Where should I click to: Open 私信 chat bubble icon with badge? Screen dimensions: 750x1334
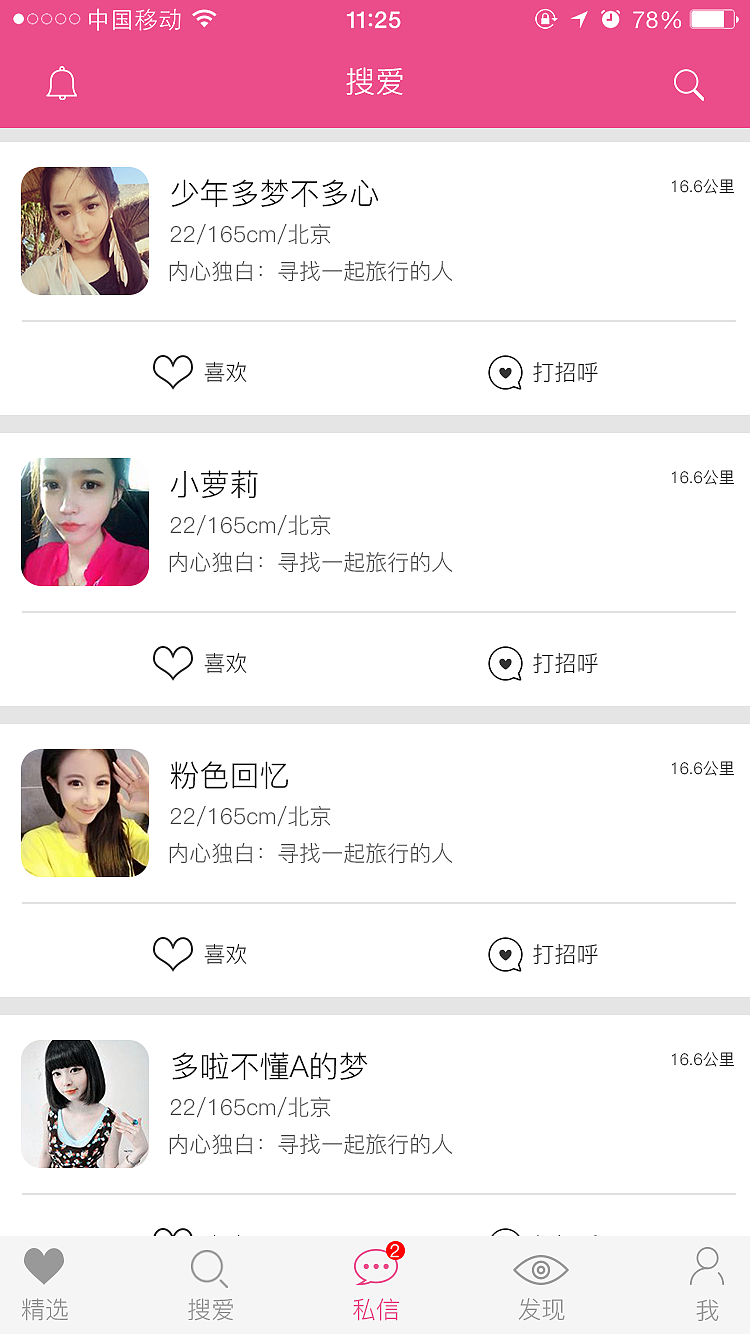pos(375,1268)
